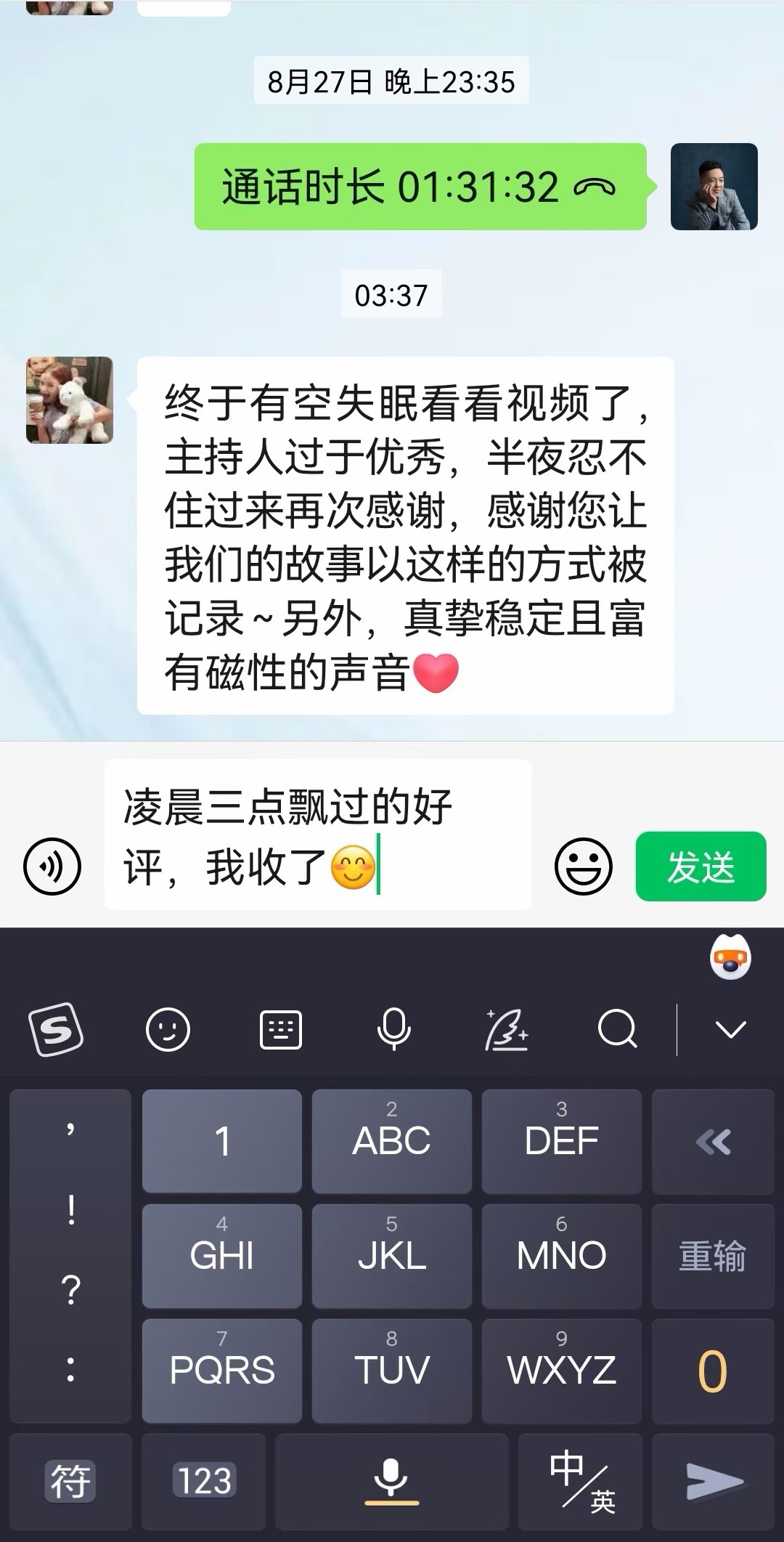Open the call duration 01:31:32 message
Image resolution: width=784 pixels, height=1542 pixels.
420,187
